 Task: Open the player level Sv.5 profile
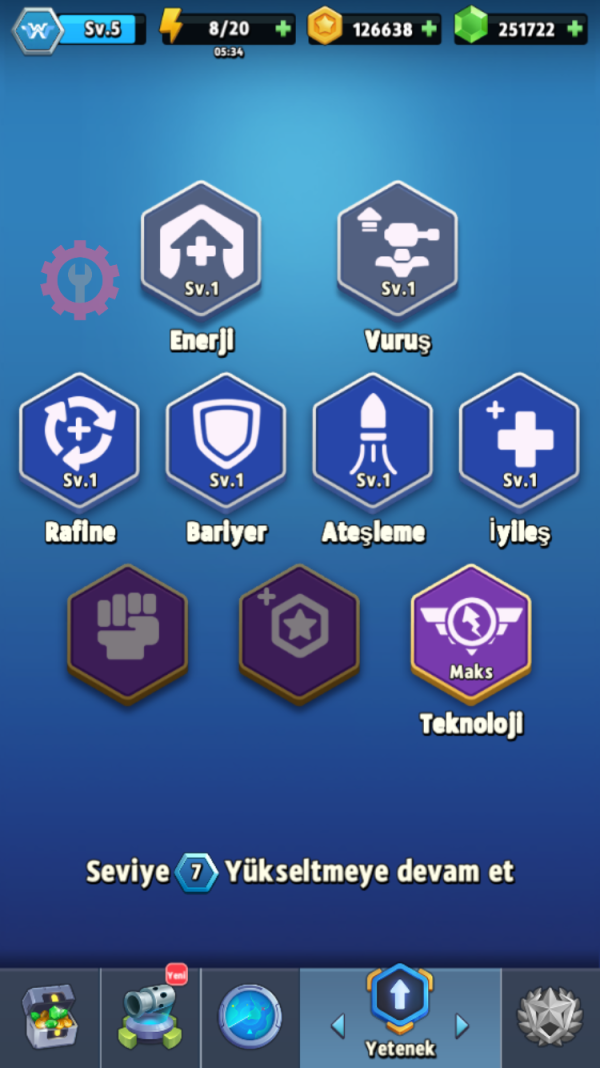coord(80,29)
